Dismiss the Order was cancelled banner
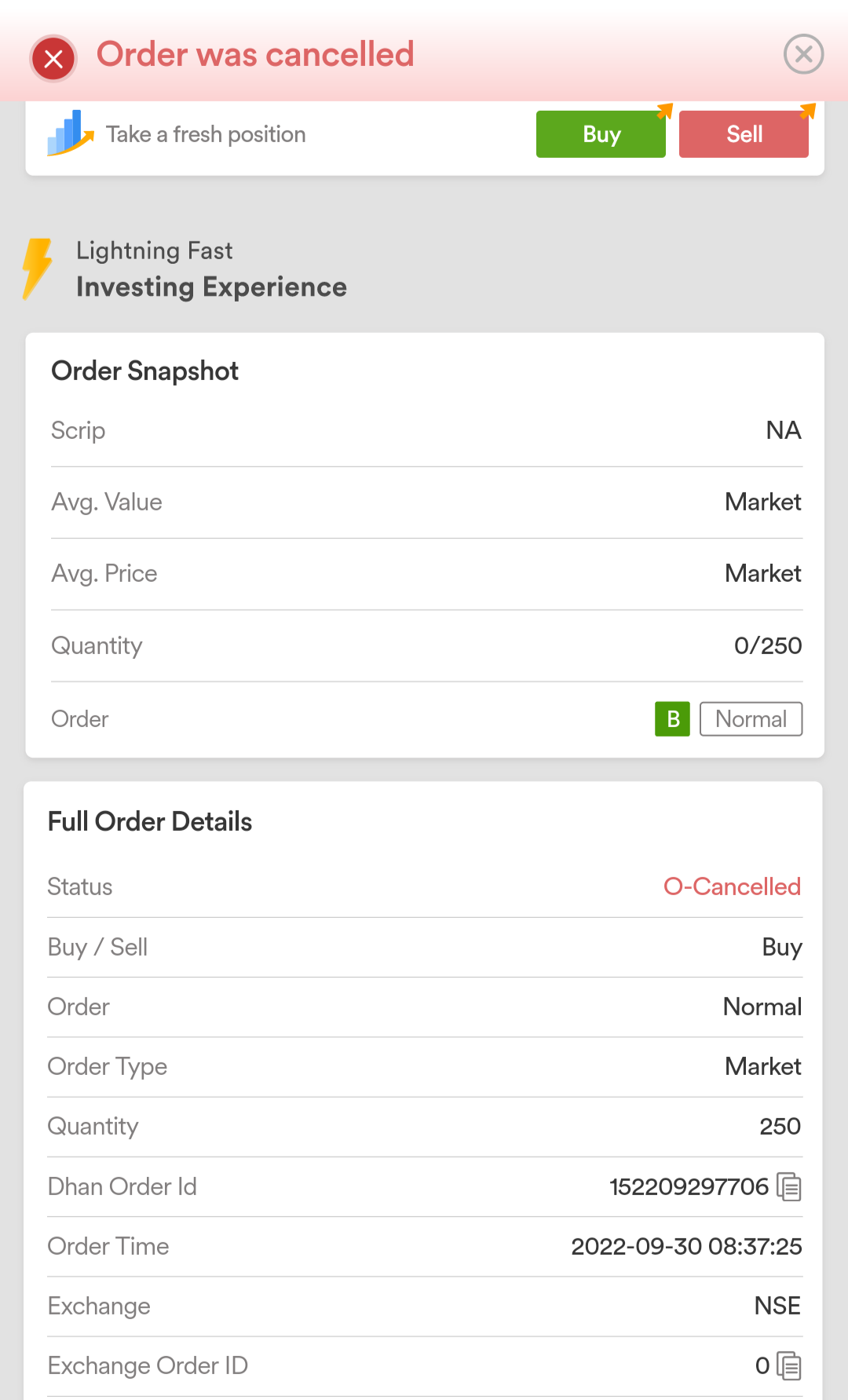Viewport: 848px width, 1400px height. pos(803,54)
